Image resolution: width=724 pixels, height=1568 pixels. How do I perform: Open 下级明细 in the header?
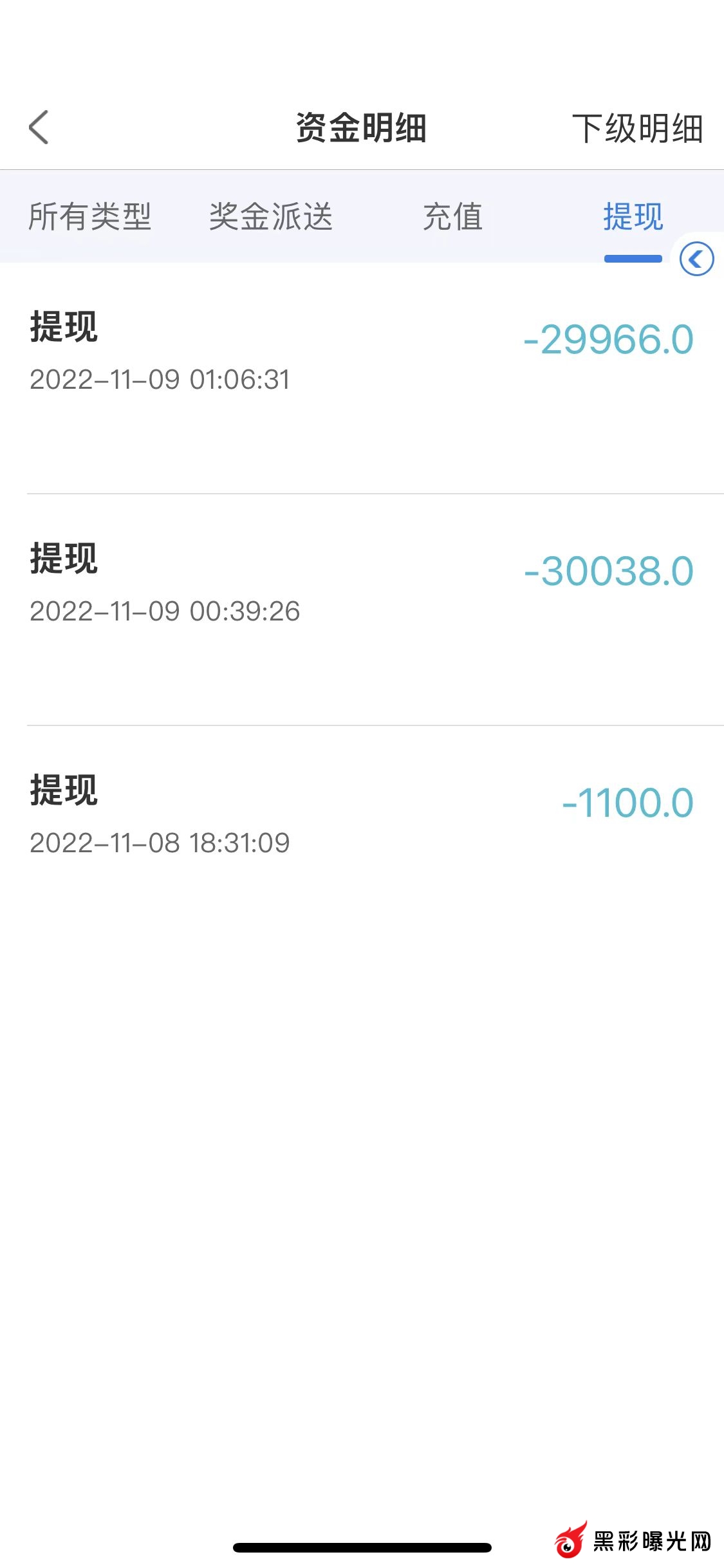[x=637, y=128]
